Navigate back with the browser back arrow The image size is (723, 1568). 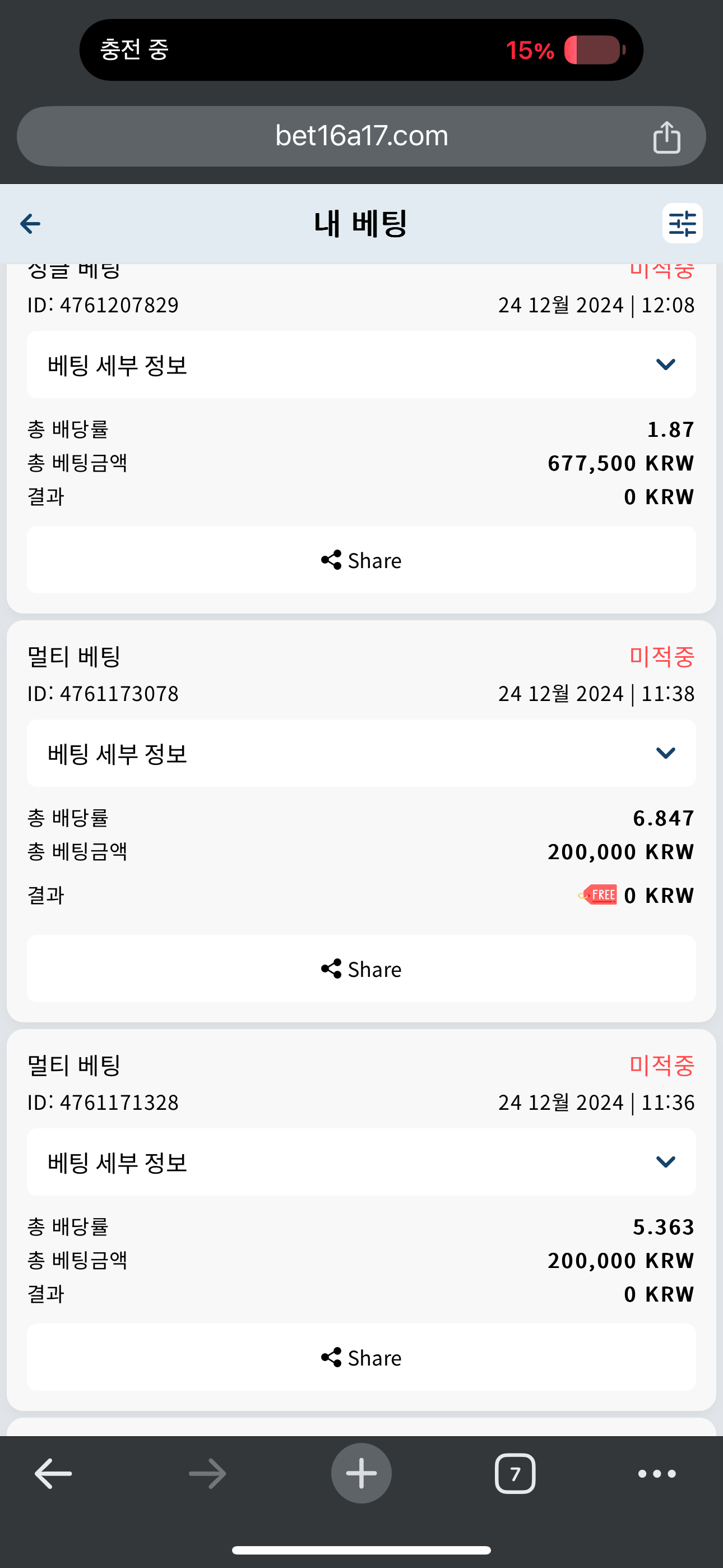pyautogui.click(x=54, y=1474)
